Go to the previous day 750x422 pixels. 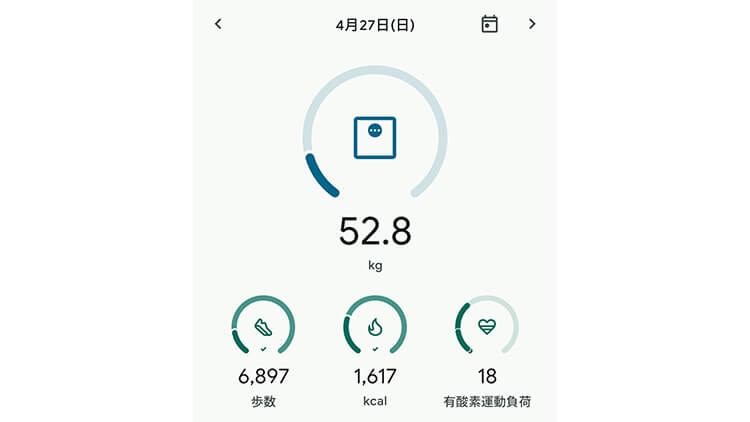[x=218, y=24]
